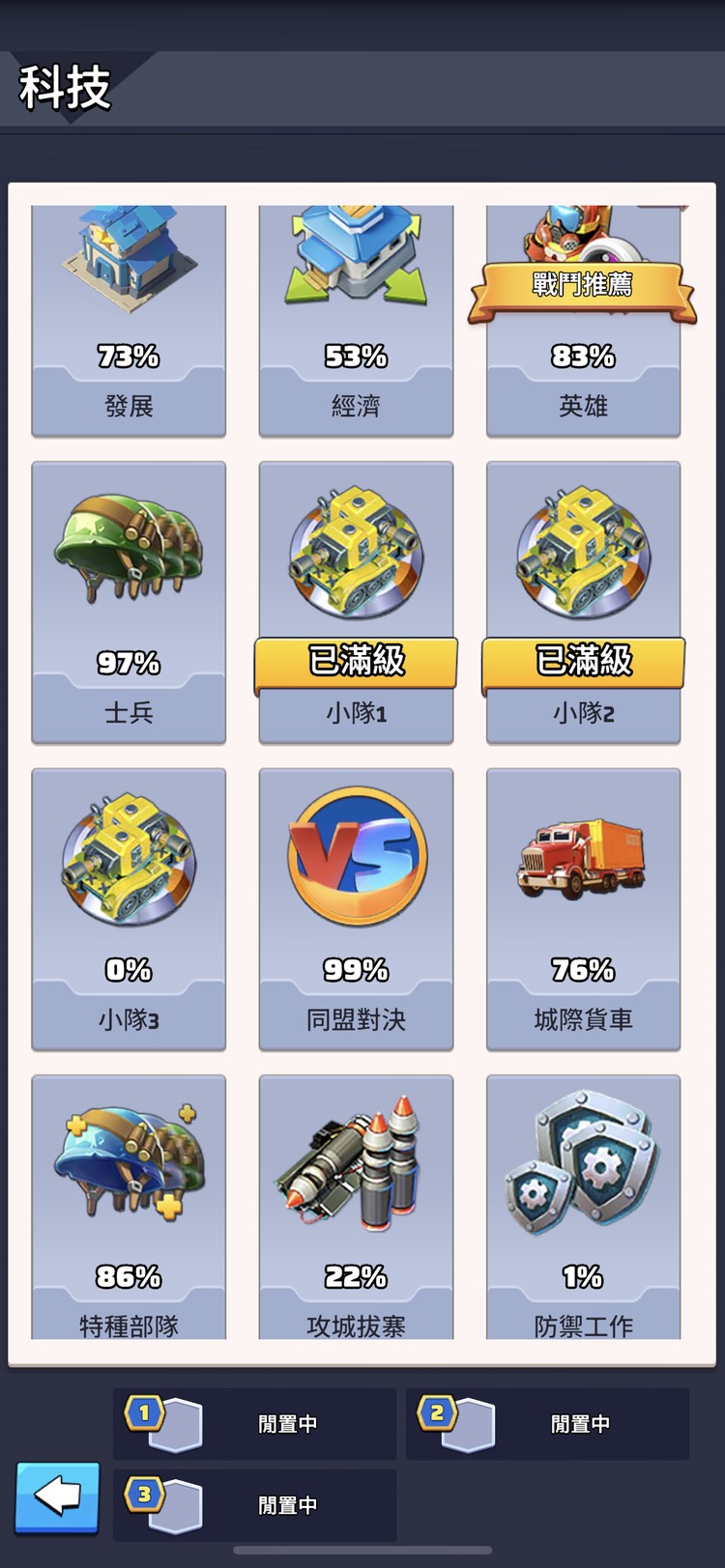View the 防禦工作 shield card
Image resolution: width=725 pixels, height=1568 pixels.
(x=583, y=1208)
